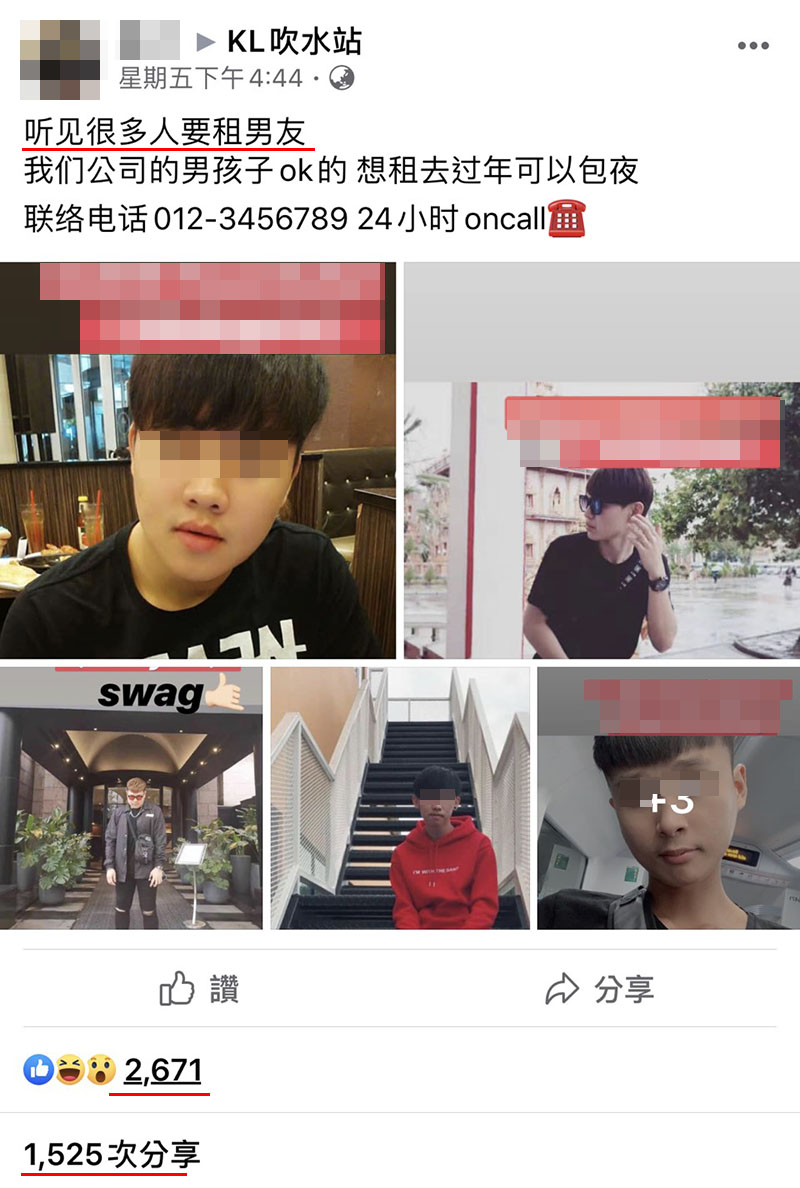The height and width of the screenshot is (1188, 800).
Task: Open the post's overflow menu
Action: coord(754,45)
